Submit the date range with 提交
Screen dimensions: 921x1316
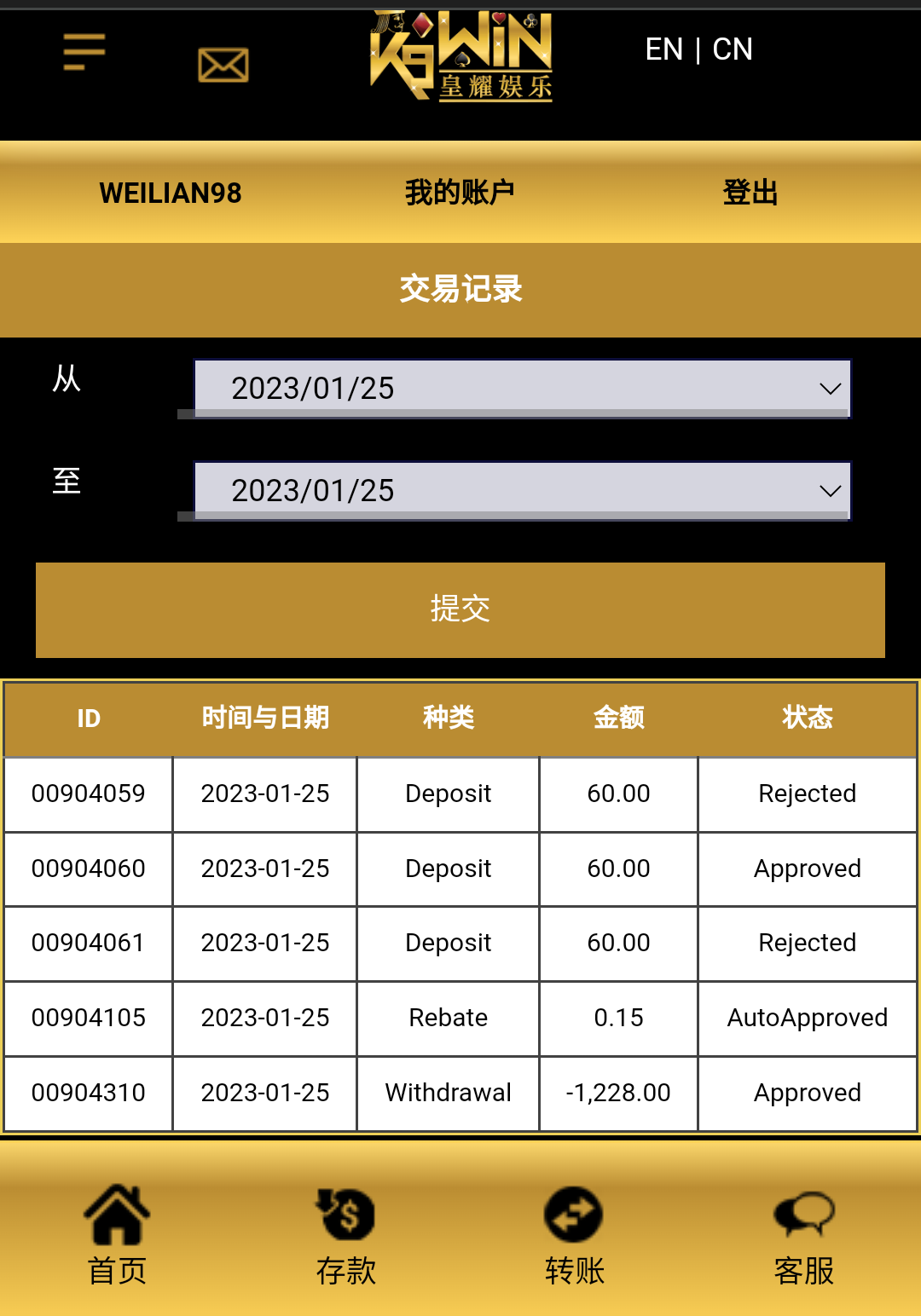(x=460, y=609)
